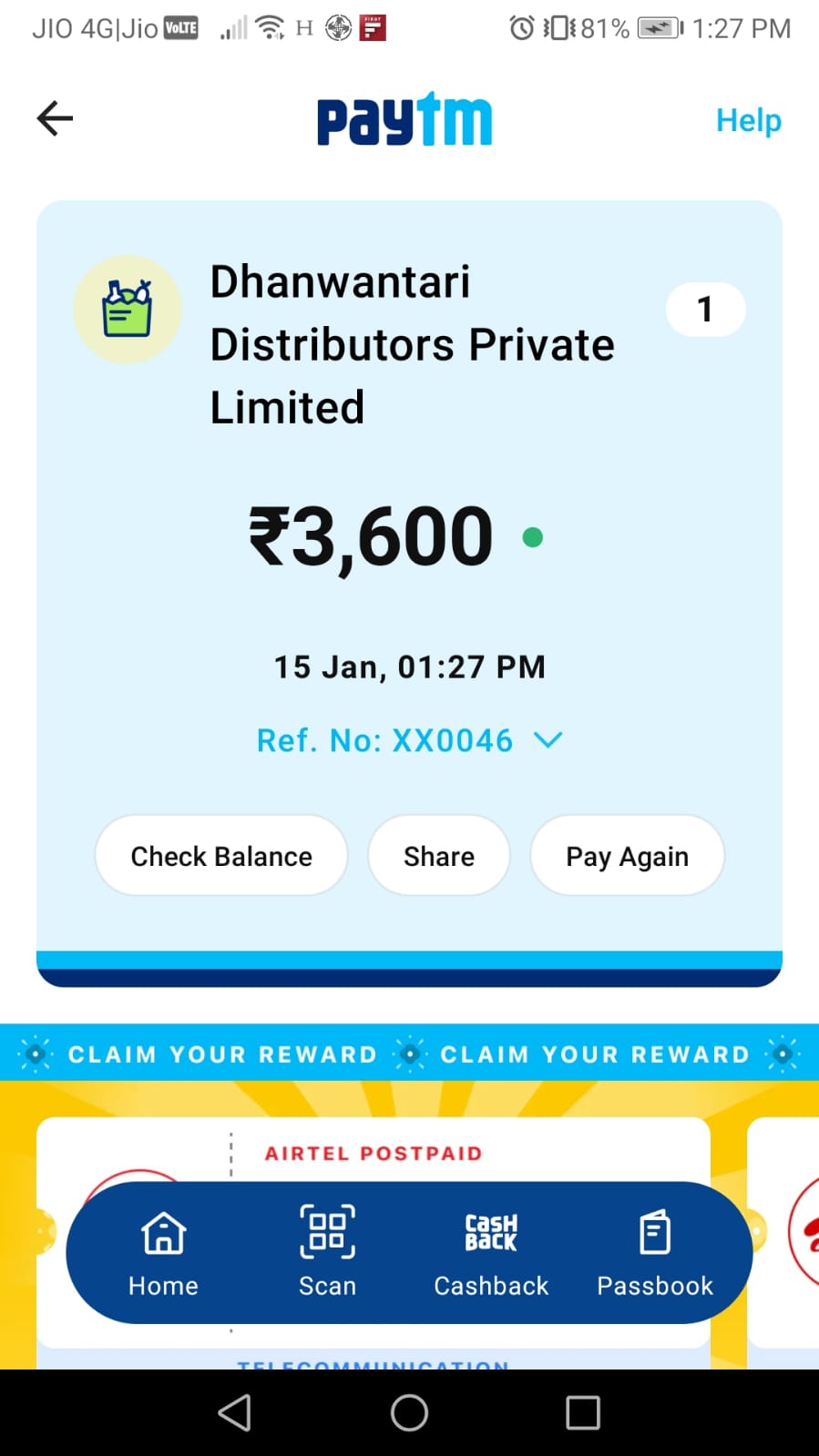Open the Home tab
The height and width of the screenshot is (1456, 819).
164,1252
